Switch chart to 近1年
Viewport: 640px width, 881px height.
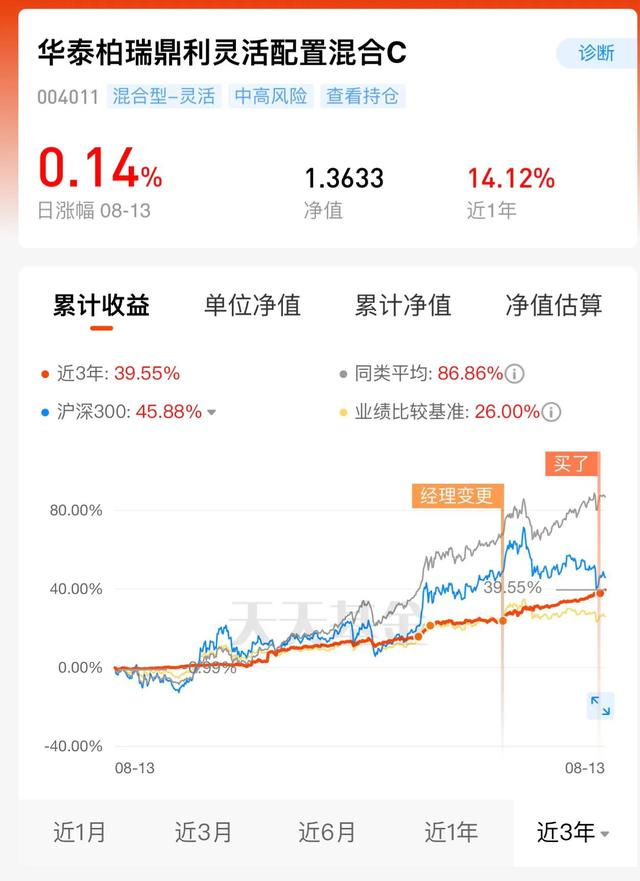(x=451, y=832)
